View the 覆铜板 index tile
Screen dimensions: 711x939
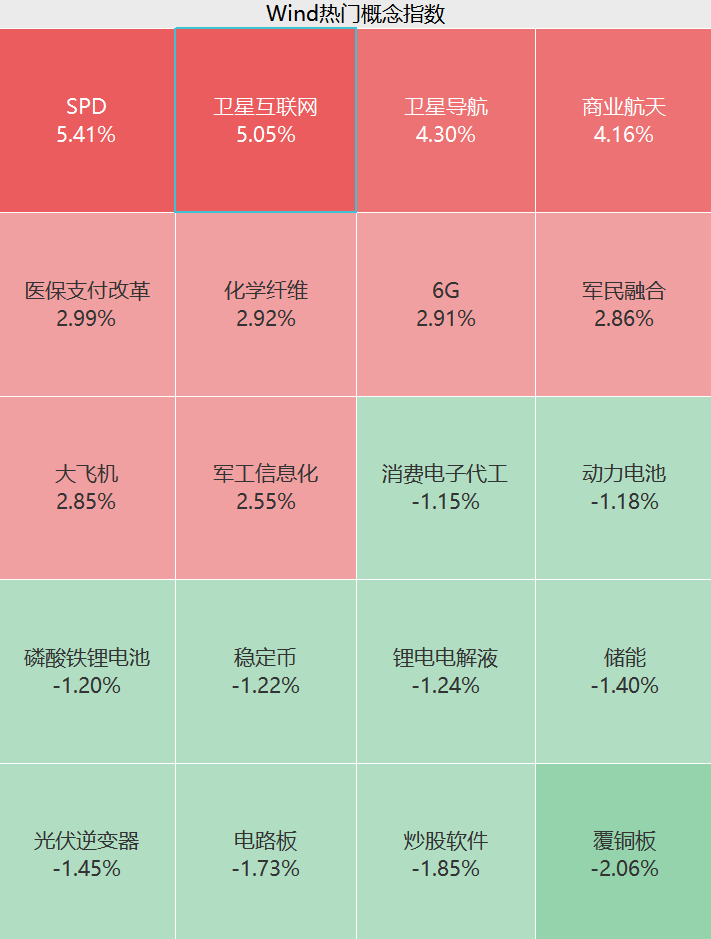[623, 854]
